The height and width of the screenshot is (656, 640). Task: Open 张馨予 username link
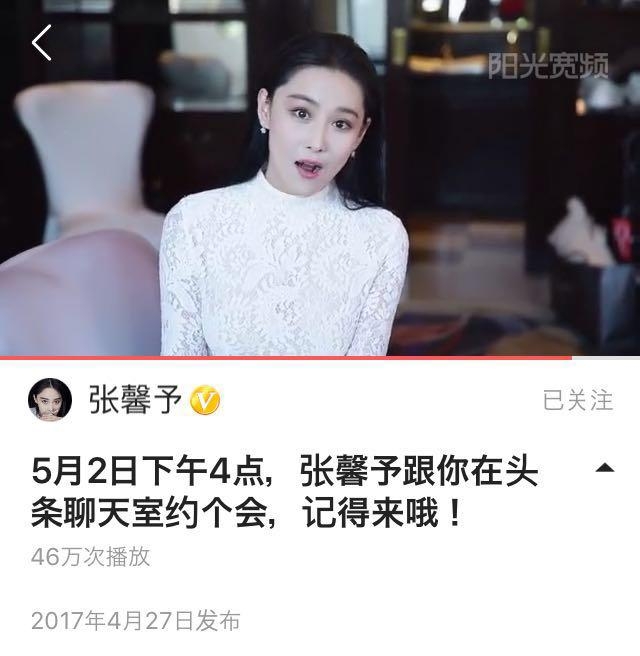click(x=136, y=401)
